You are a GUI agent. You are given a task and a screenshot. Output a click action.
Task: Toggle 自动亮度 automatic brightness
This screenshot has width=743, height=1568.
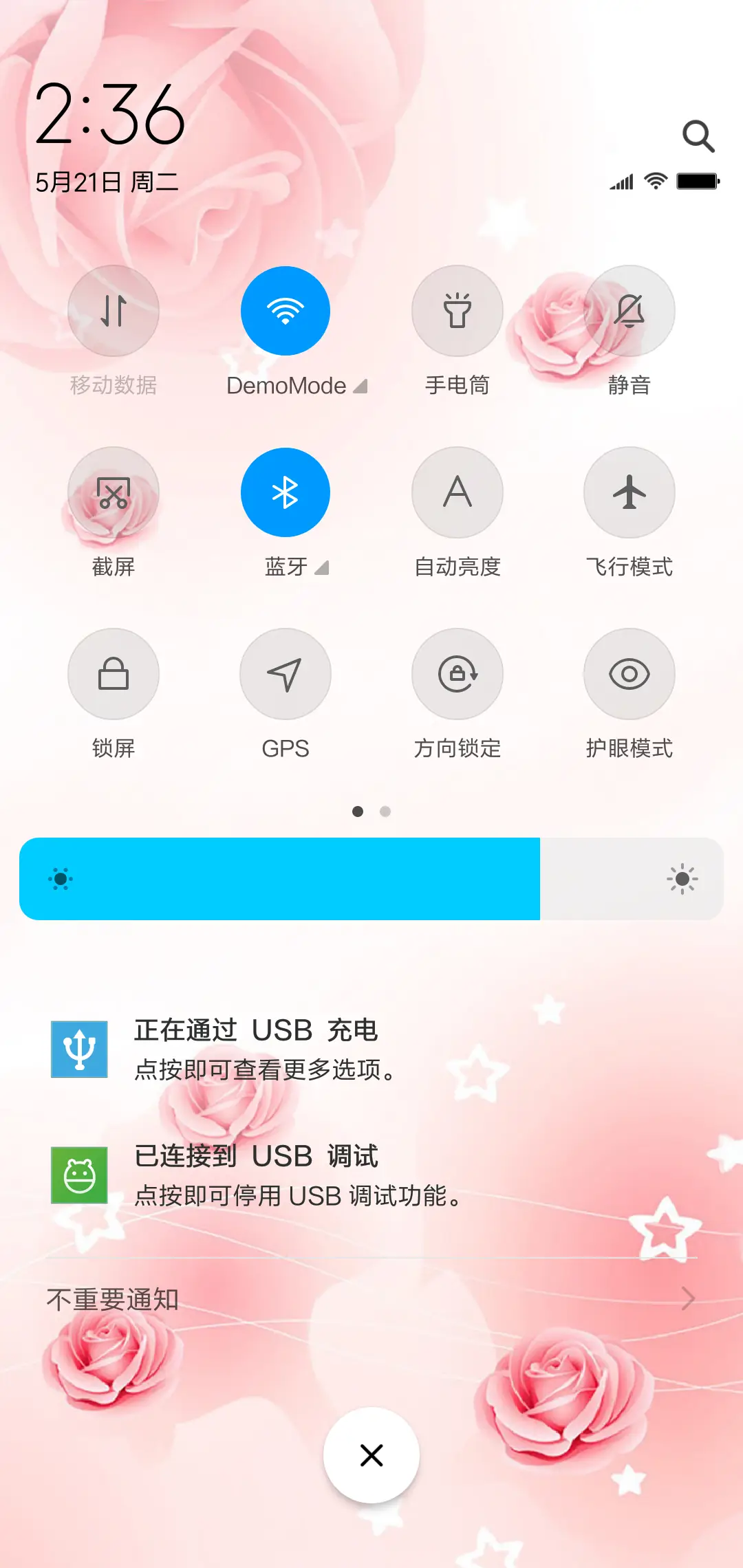tap(457, 492)
